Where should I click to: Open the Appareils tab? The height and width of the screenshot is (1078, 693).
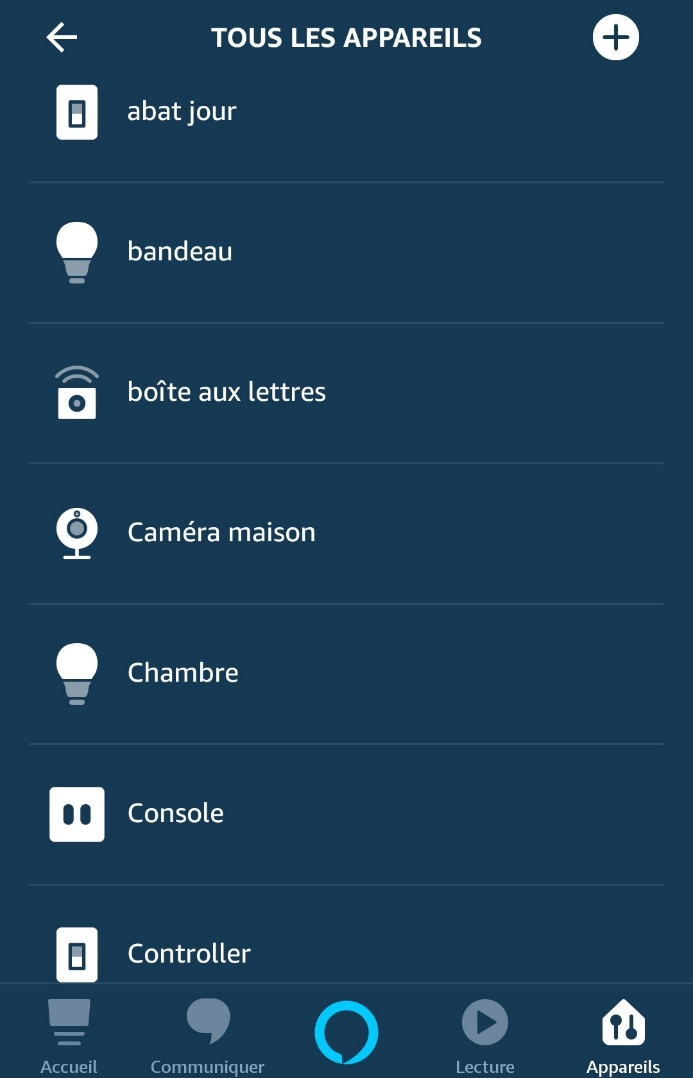pos(623,1035)
